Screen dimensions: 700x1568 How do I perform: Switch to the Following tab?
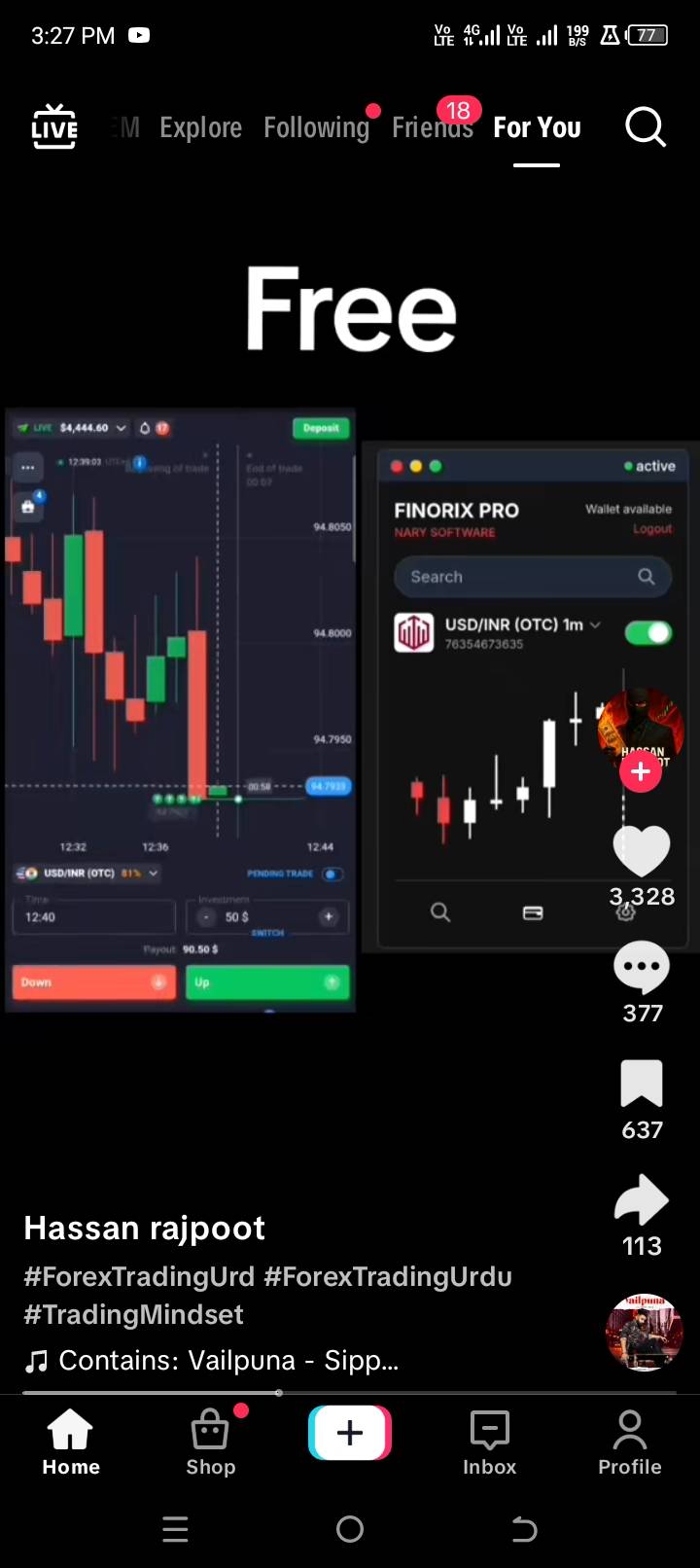click(x=316, y=127)
